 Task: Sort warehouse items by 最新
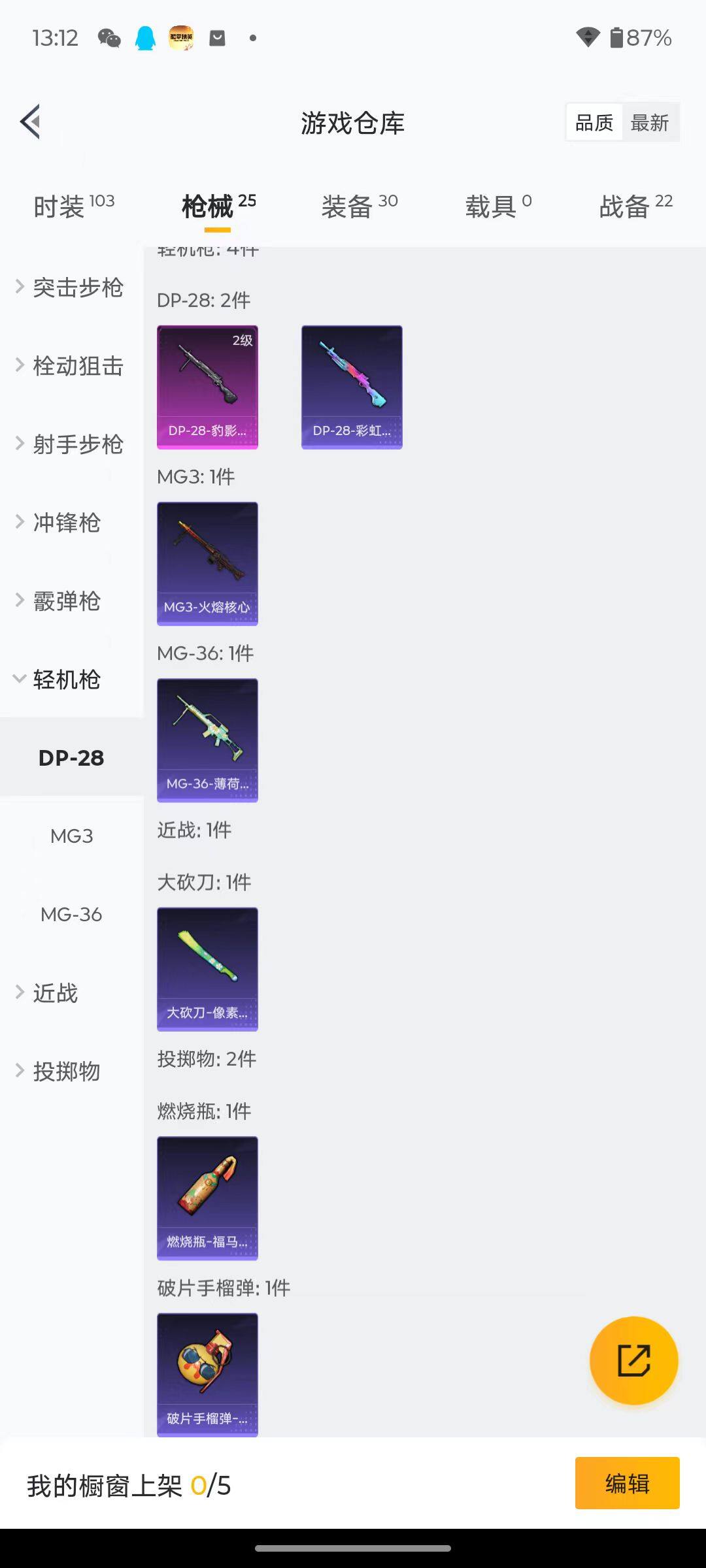coord(650,123)
